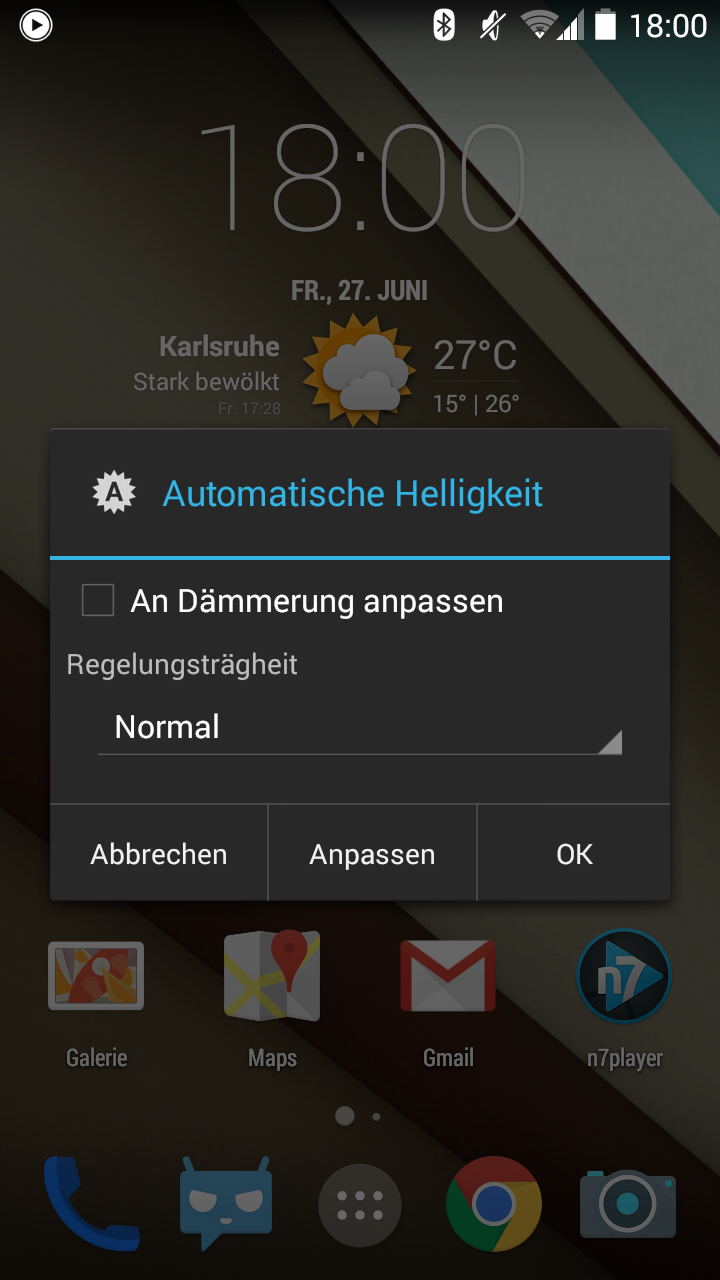The image size is (720, 1280).
Task: Confirm the dialog with OK
Action: click(574, 854)
